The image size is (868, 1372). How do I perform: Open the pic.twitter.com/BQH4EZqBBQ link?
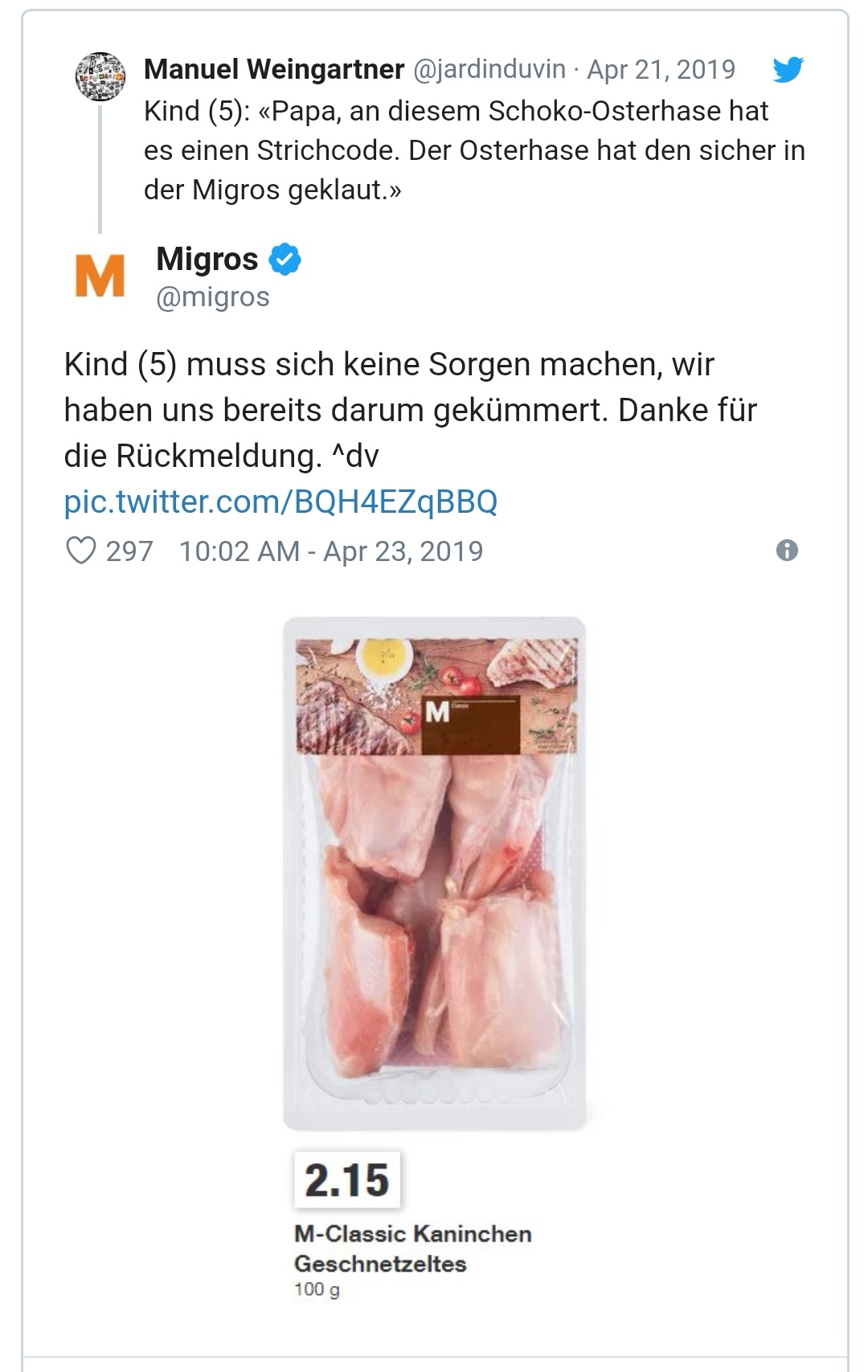[280, 502]
